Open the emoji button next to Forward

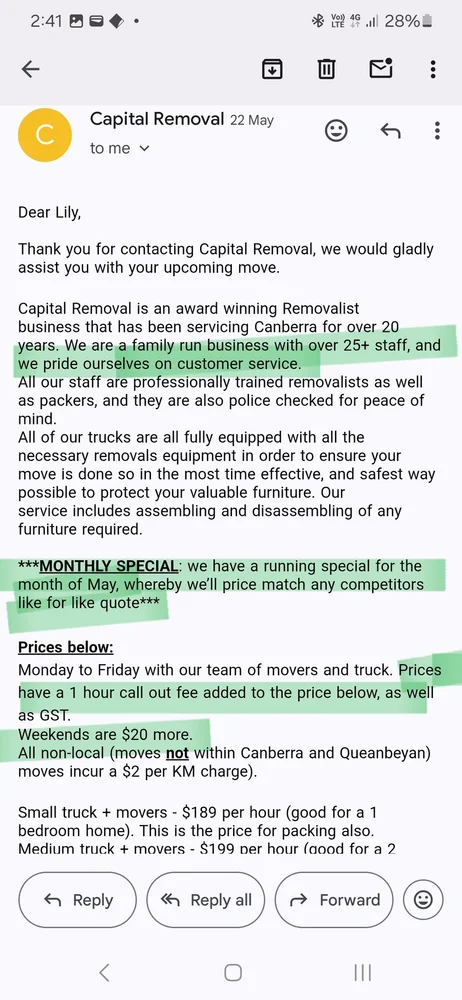coord(423,900)
